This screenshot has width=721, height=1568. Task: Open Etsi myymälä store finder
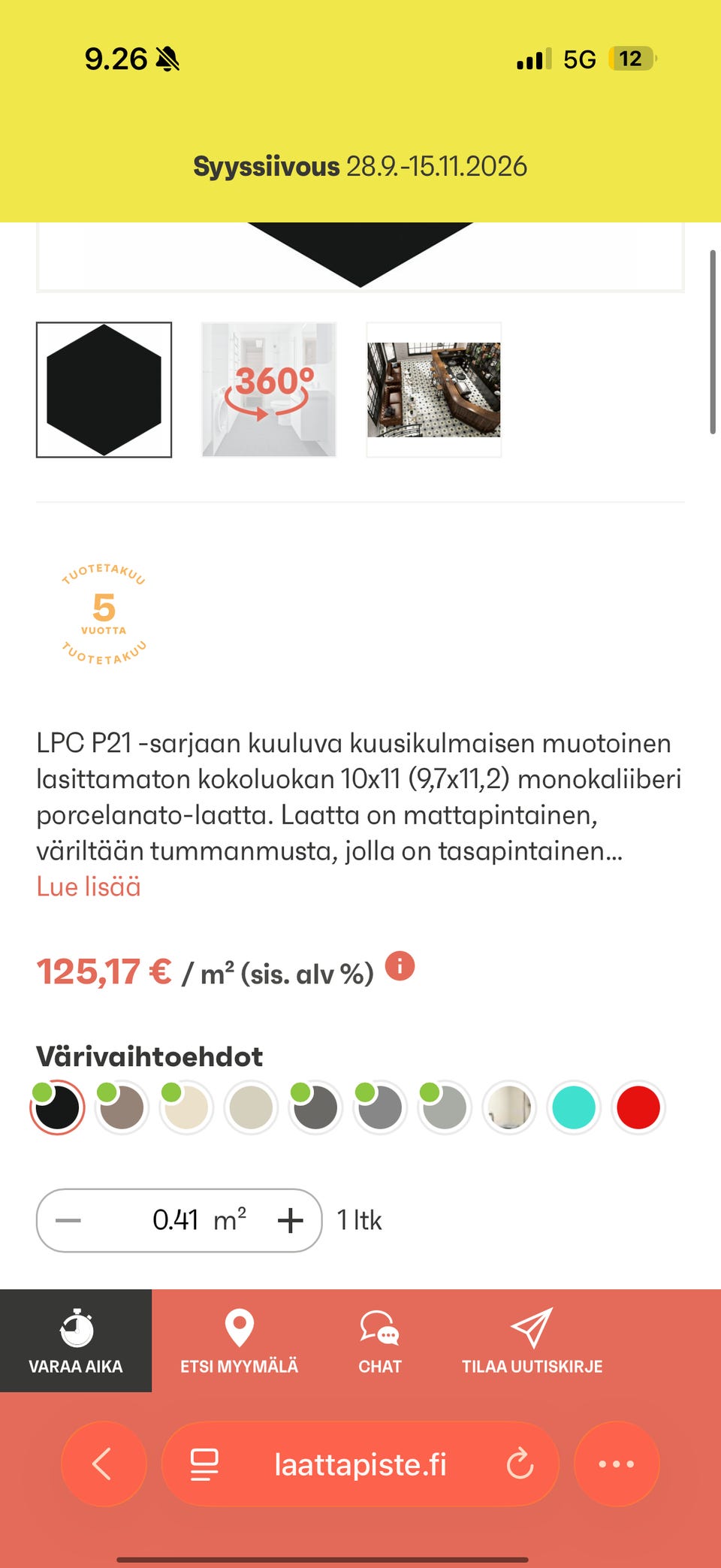[x=239, y=1340]
